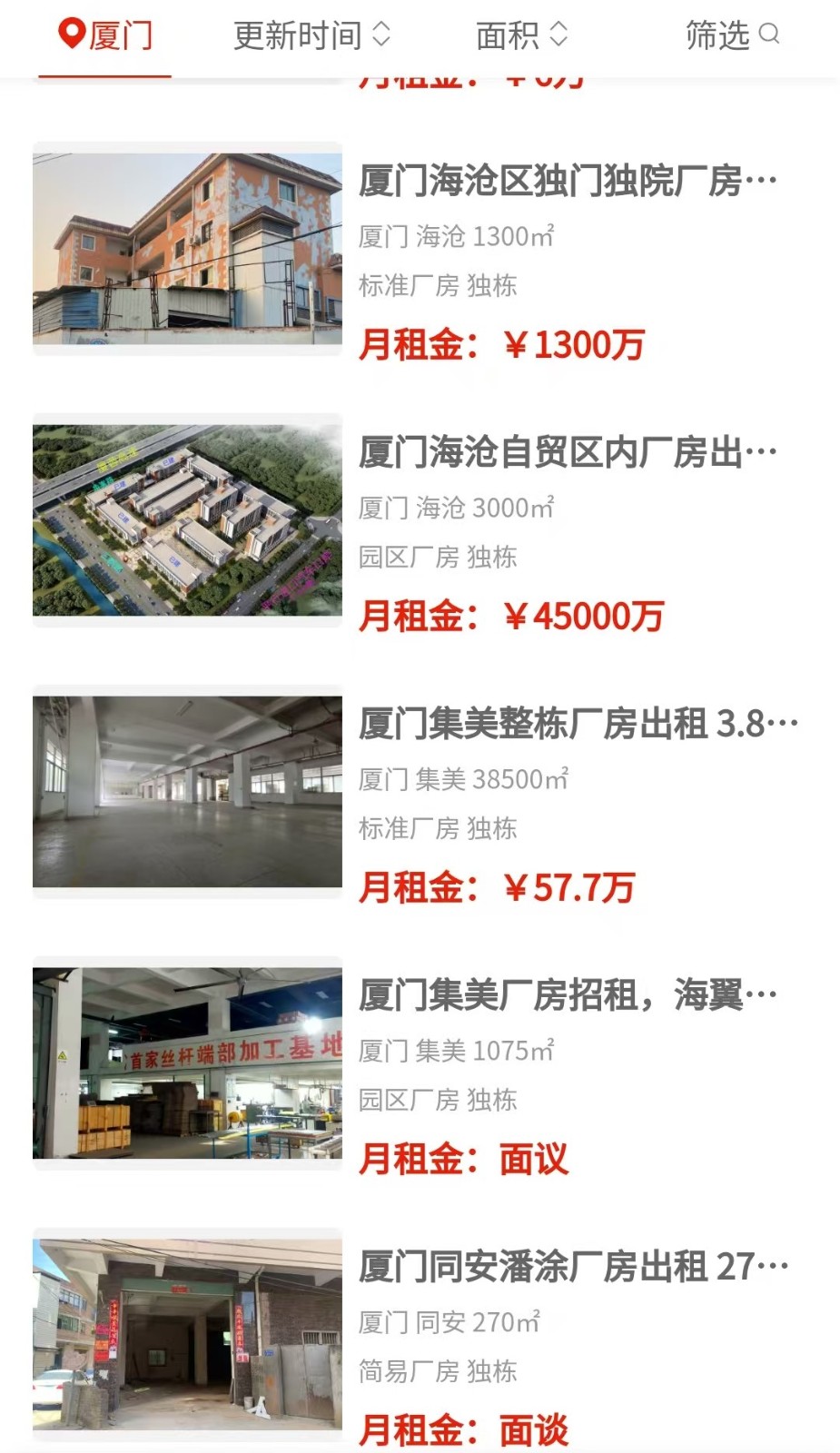The image size is (840, 1453).
Task: Open the 筛选 filter search
Action: [731, 36]
